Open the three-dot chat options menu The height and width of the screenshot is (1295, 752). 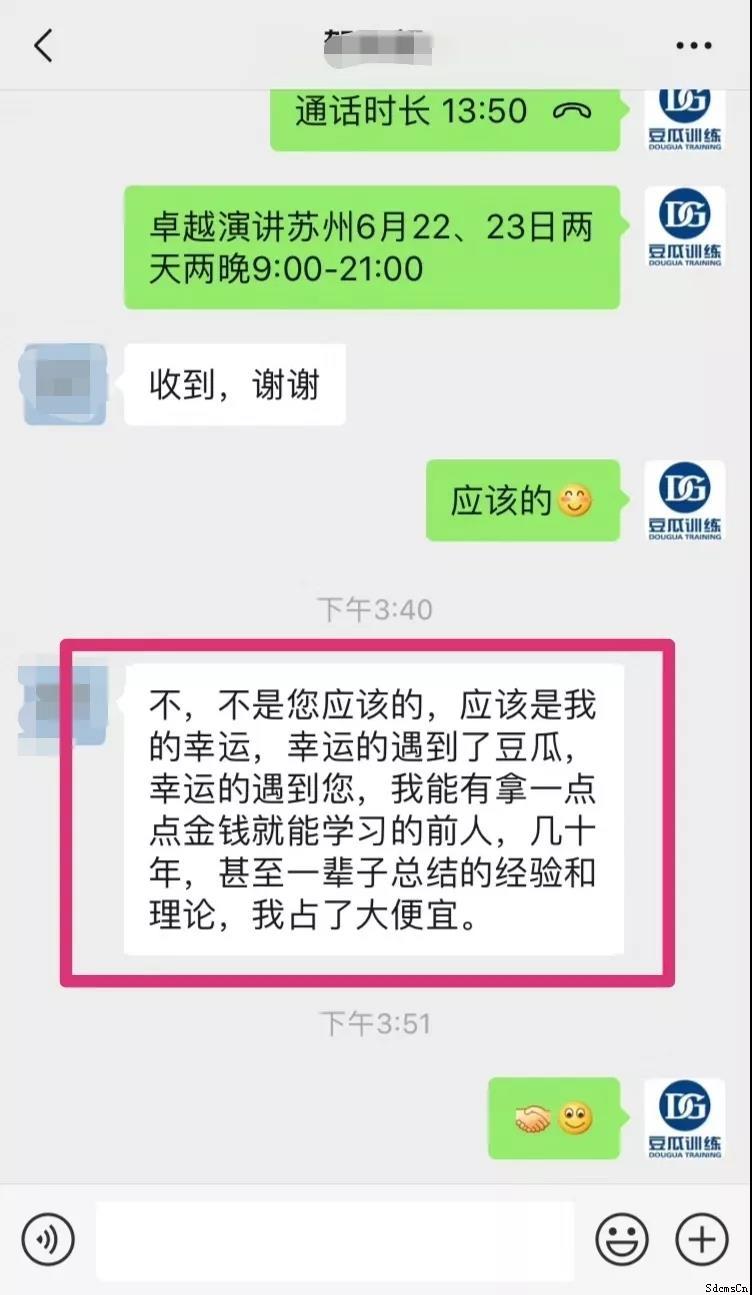pyautogui.click(x=692, y=46)
